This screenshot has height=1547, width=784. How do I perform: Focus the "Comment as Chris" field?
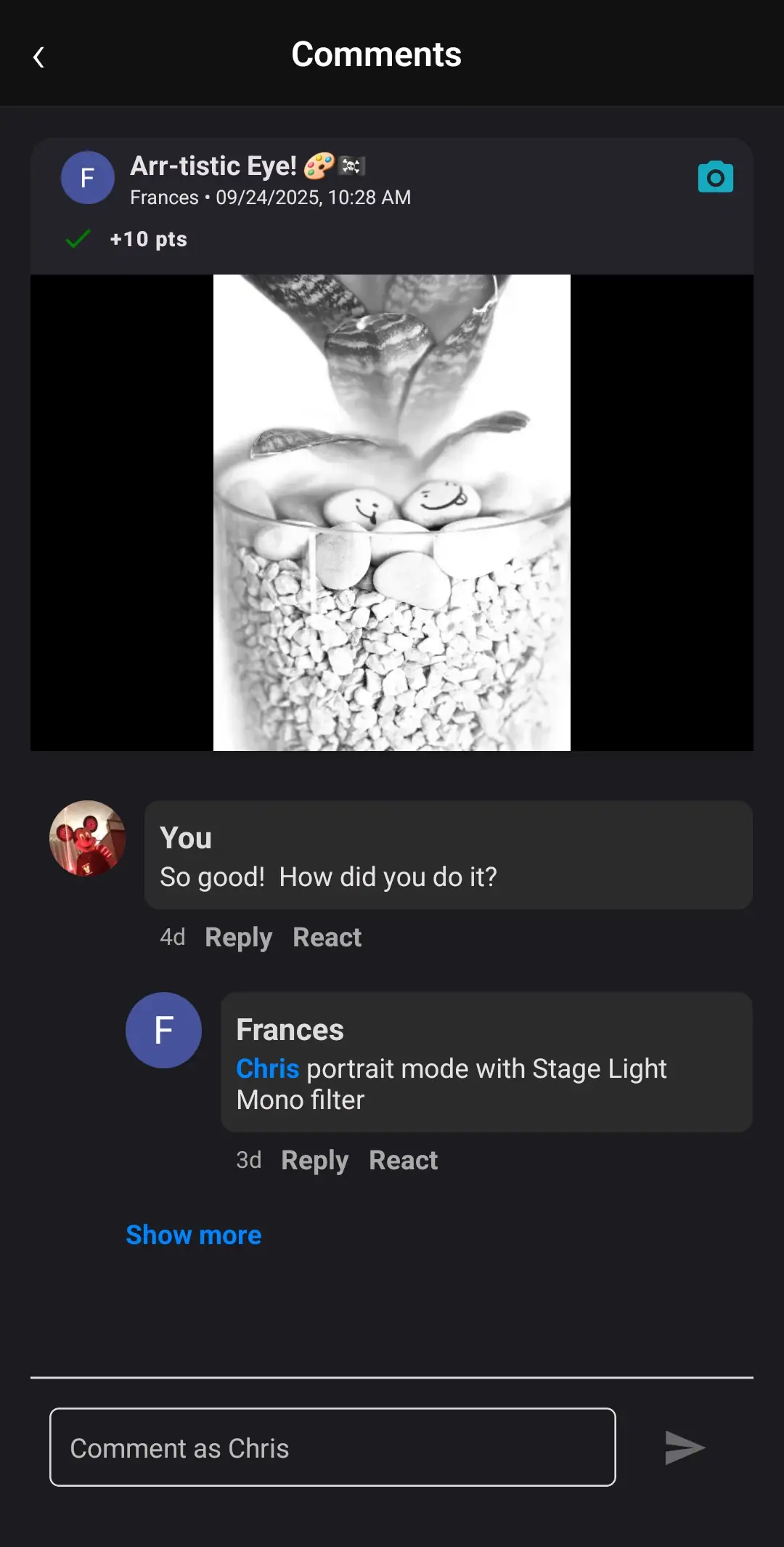(332, 1447)
